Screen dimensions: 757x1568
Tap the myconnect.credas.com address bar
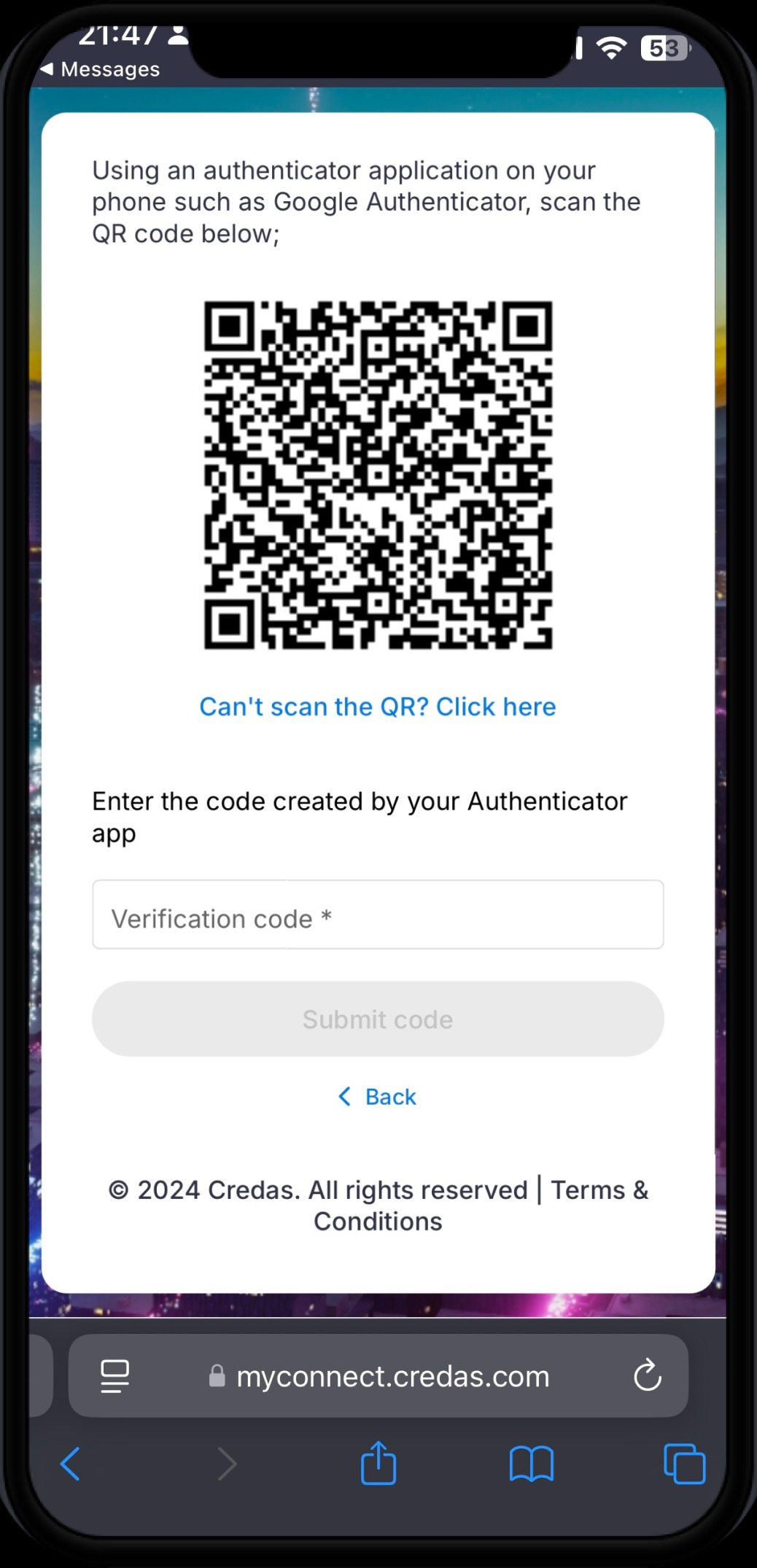tap(392, 1376)
